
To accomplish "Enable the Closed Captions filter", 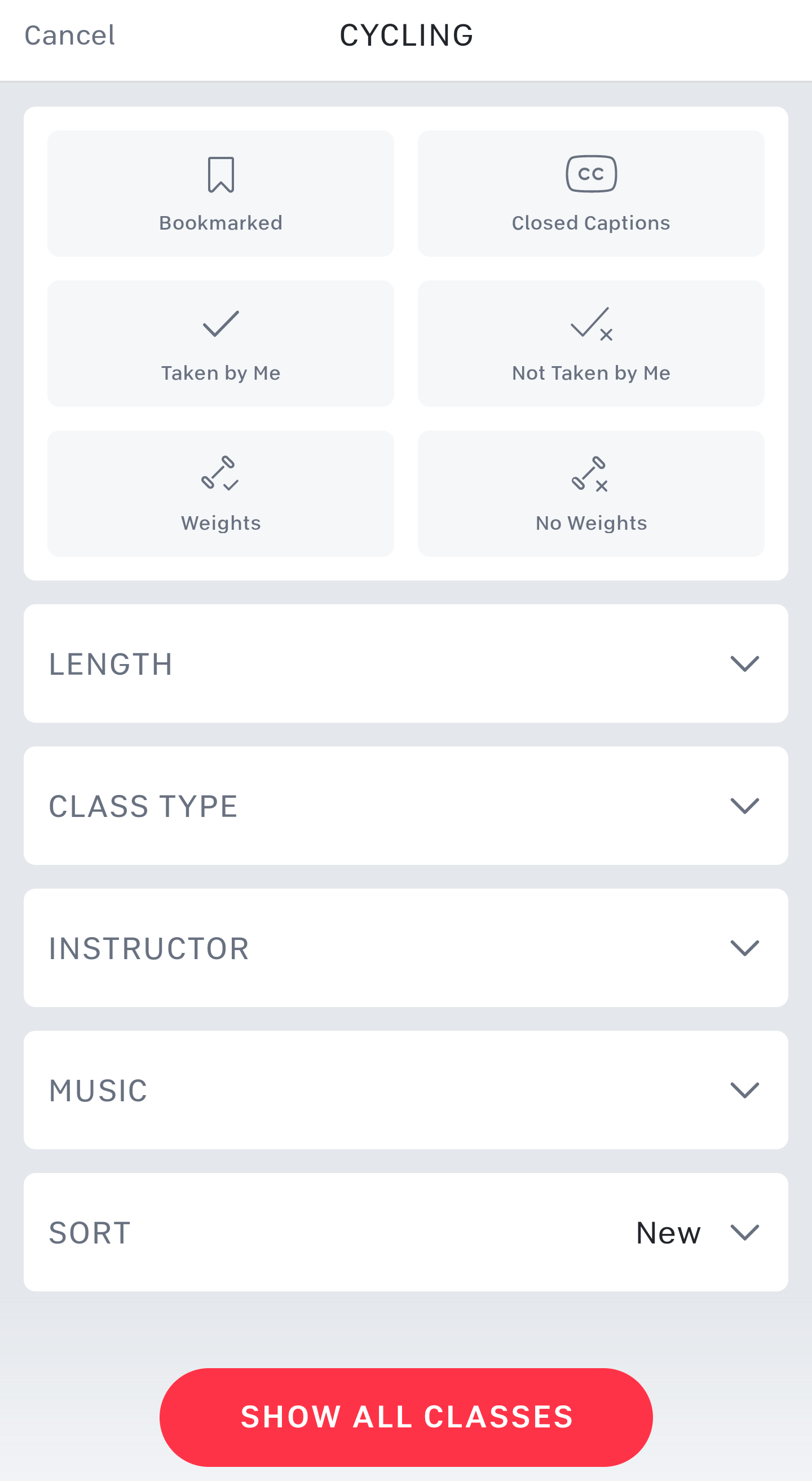I will pos(591,194).
